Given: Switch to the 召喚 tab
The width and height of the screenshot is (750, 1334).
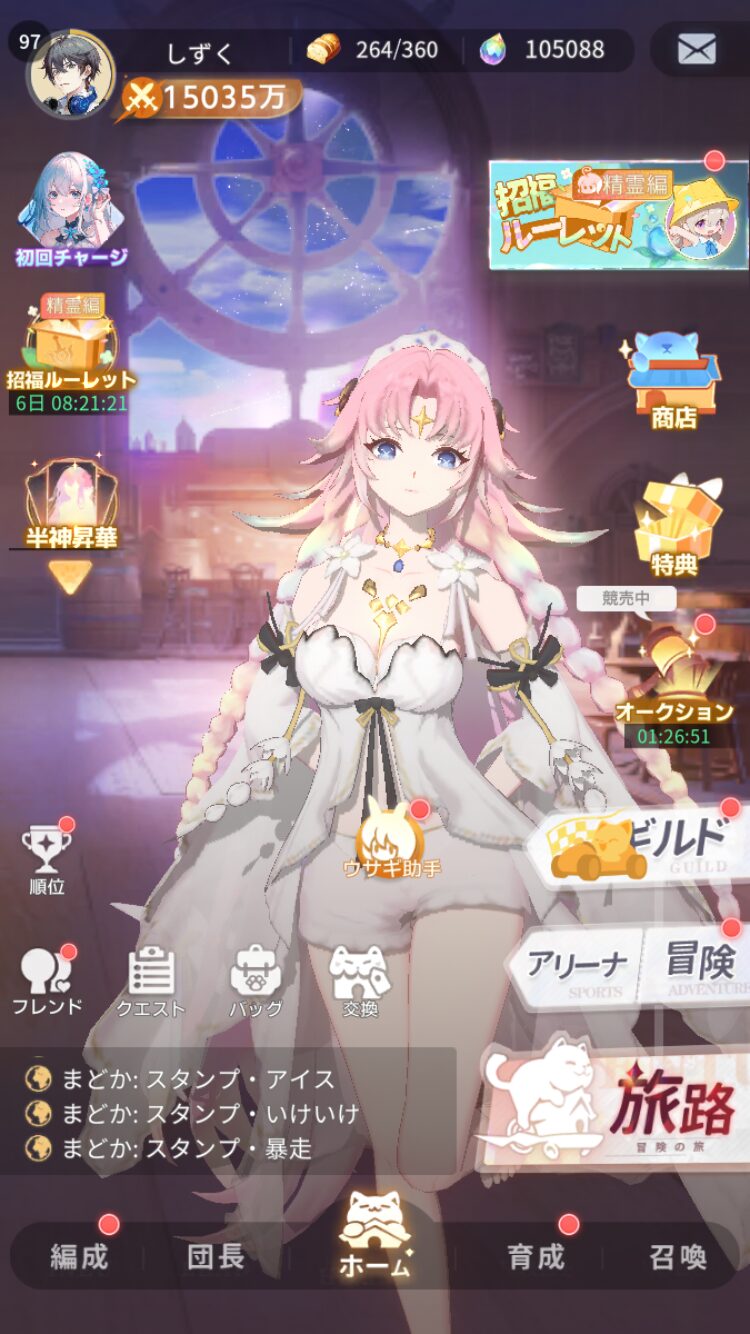Looking at the screenshot, I should pyautogui.click(x=678, y=1257).
